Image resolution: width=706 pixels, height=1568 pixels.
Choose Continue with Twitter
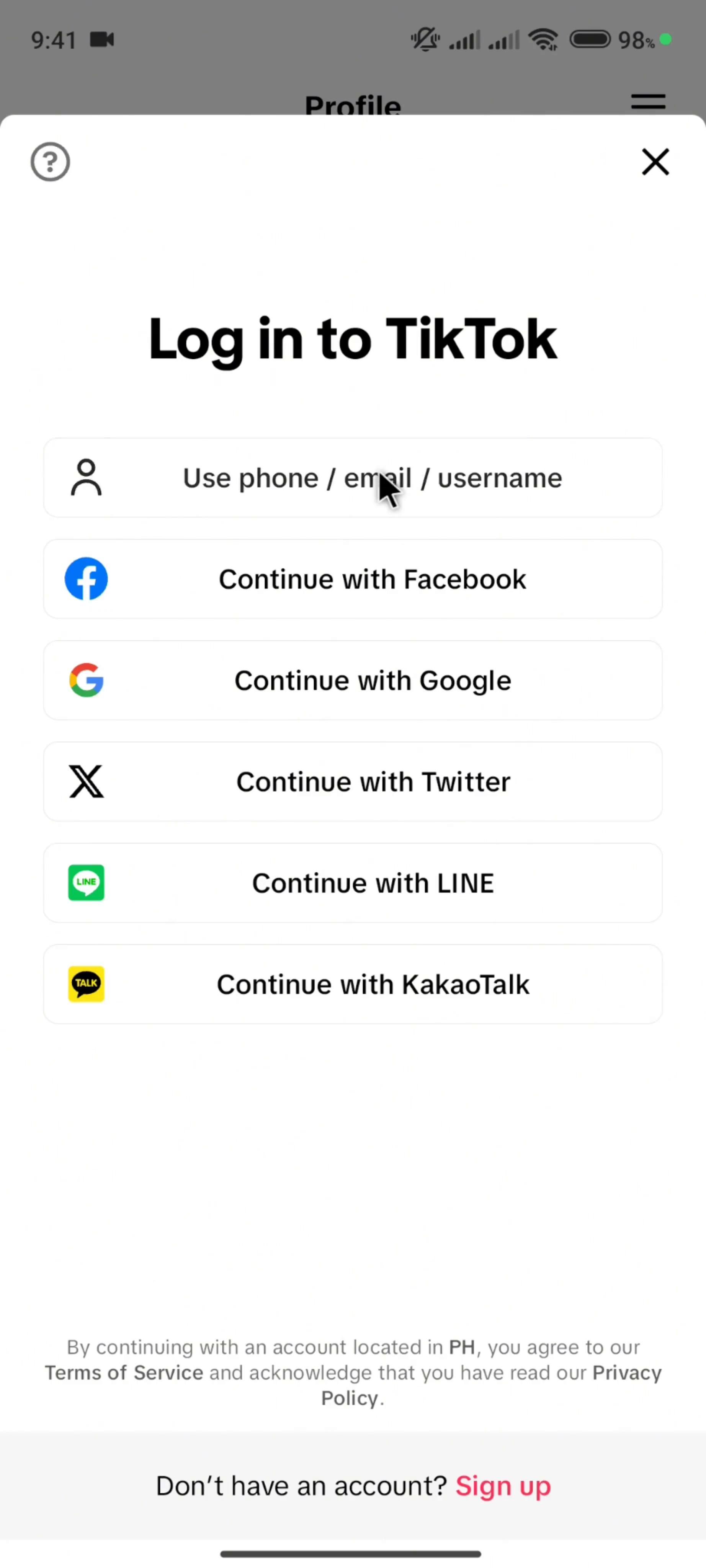tap(353, 782)
